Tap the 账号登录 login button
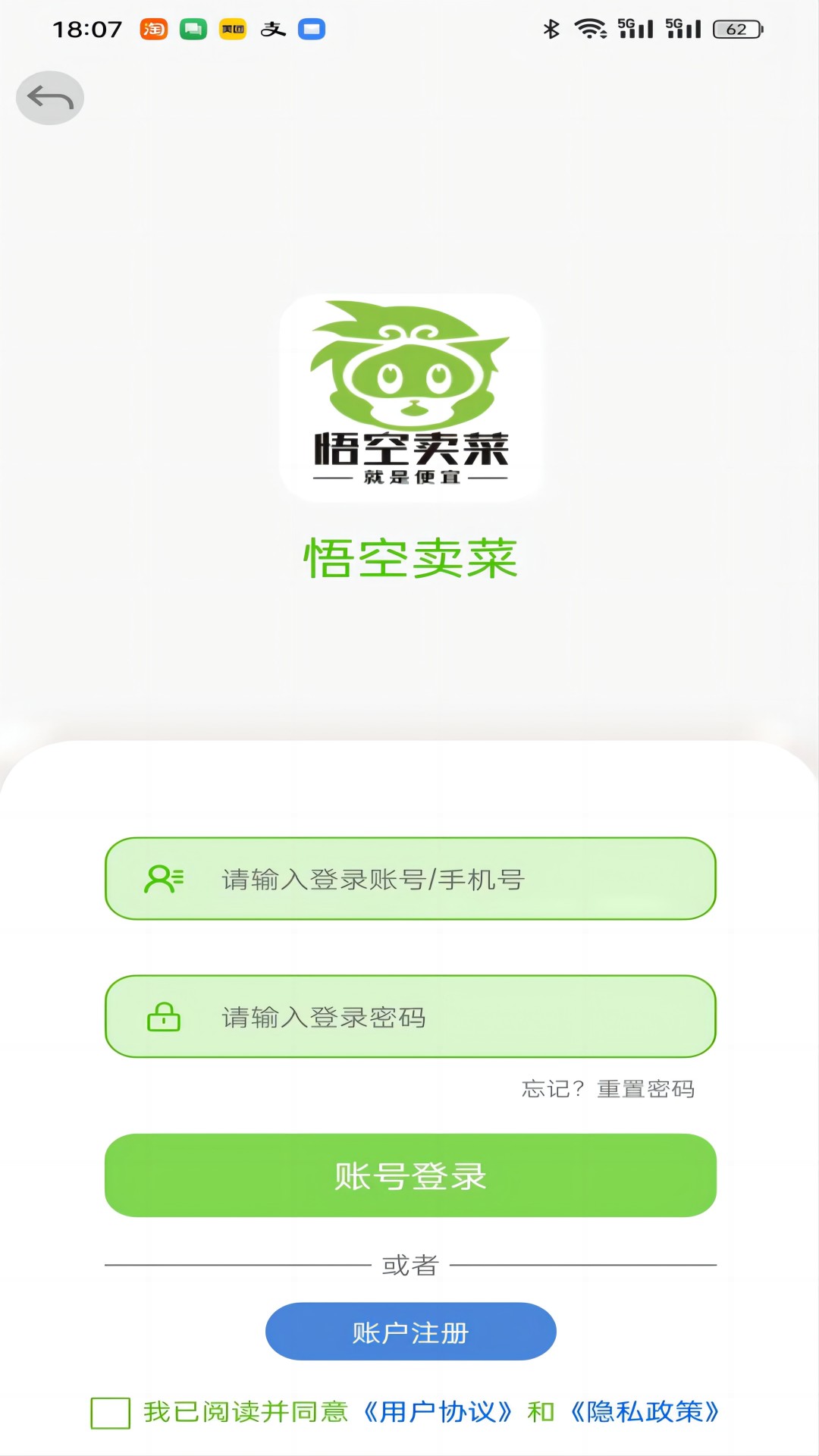 [x=409, y=1175]
